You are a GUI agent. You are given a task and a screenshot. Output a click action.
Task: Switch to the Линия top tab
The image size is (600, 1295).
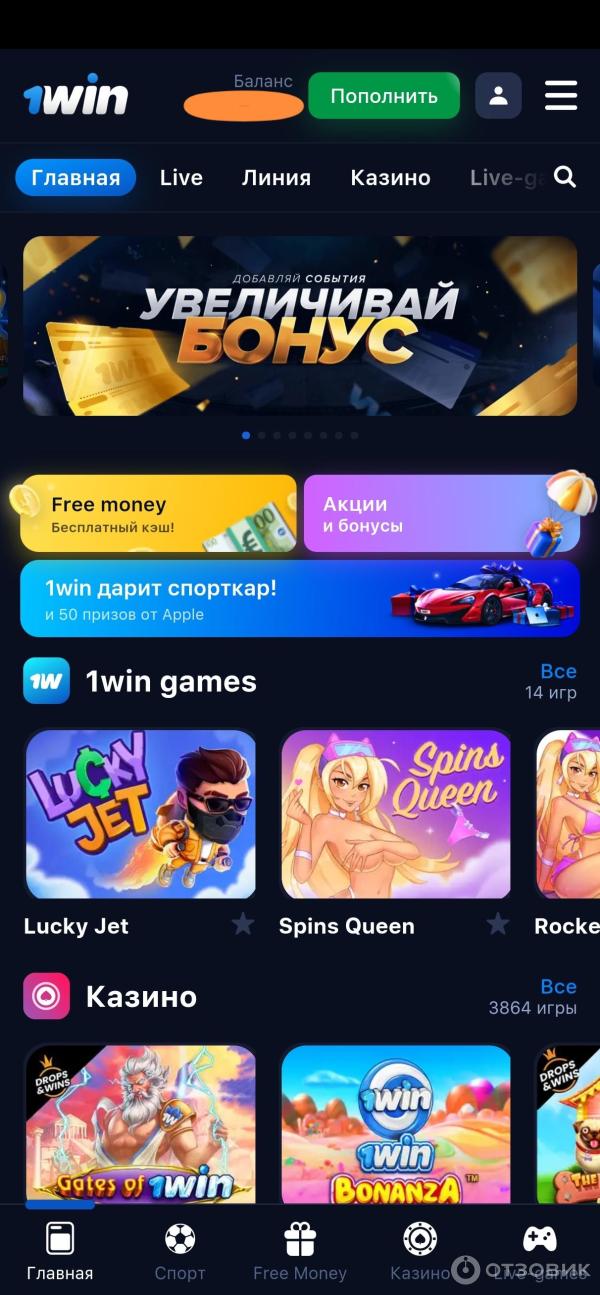point(276,178)
